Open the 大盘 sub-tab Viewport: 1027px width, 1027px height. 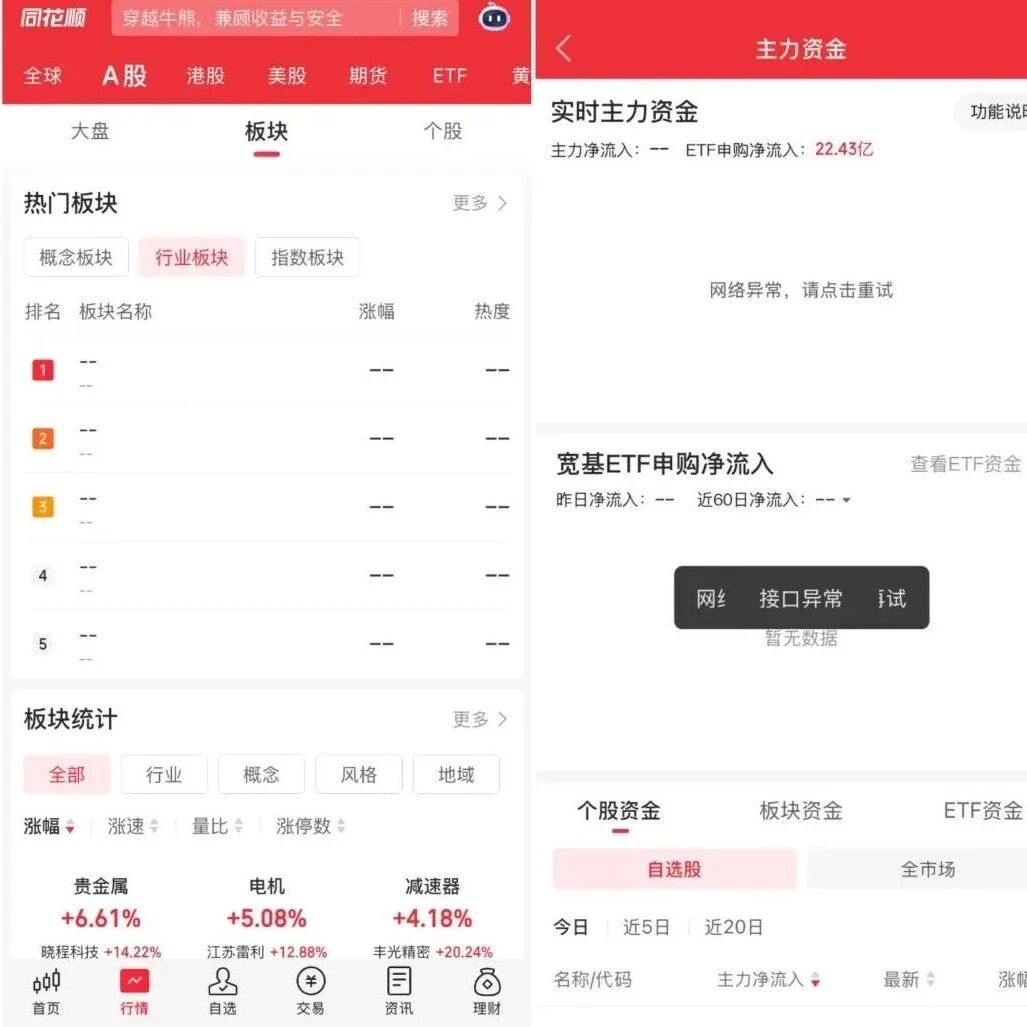[90, 131]
